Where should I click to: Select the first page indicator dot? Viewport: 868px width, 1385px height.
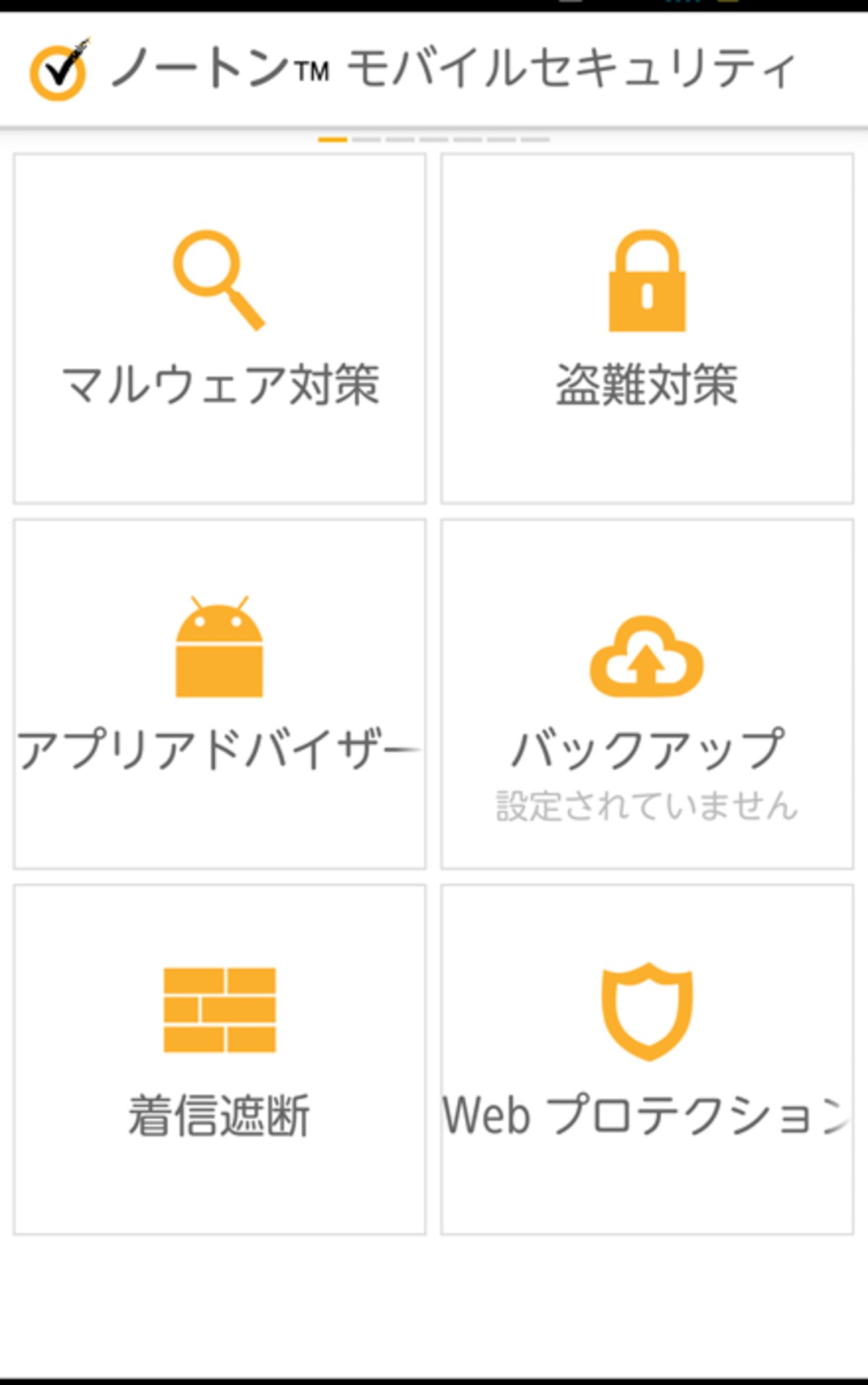(332, 137)
